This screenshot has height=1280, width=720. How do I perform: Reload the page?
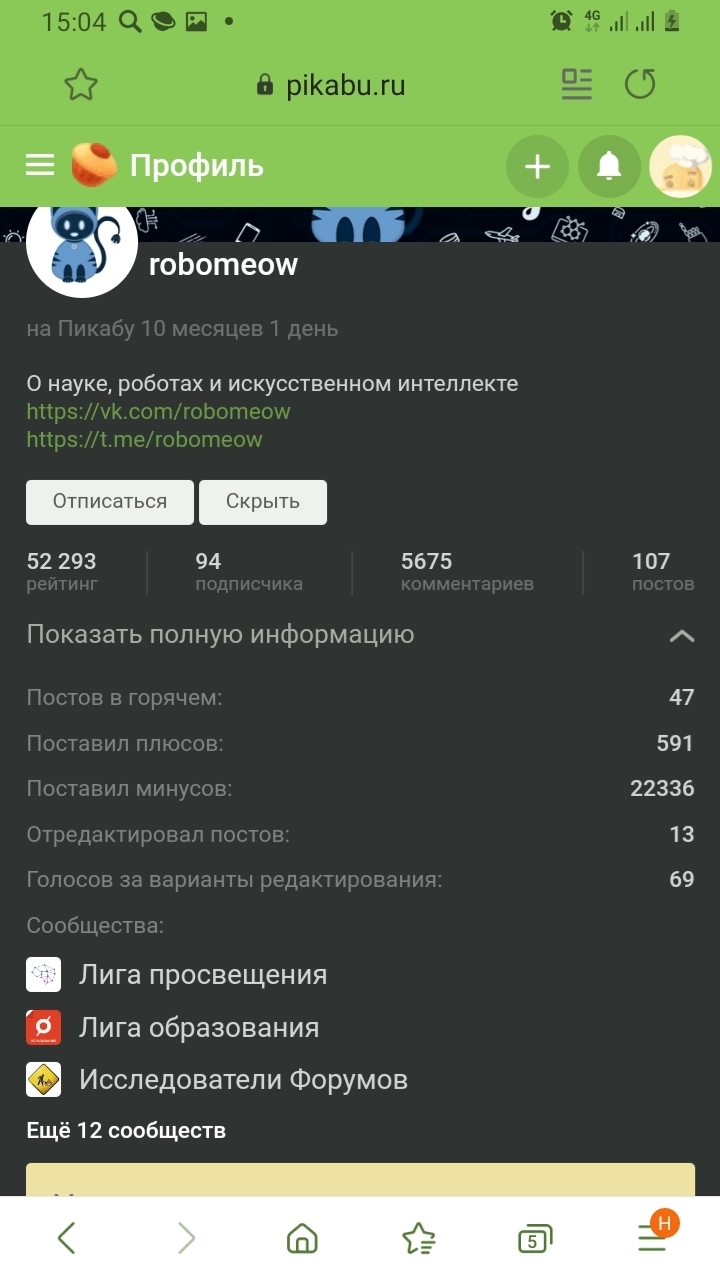tap(640, 84)
